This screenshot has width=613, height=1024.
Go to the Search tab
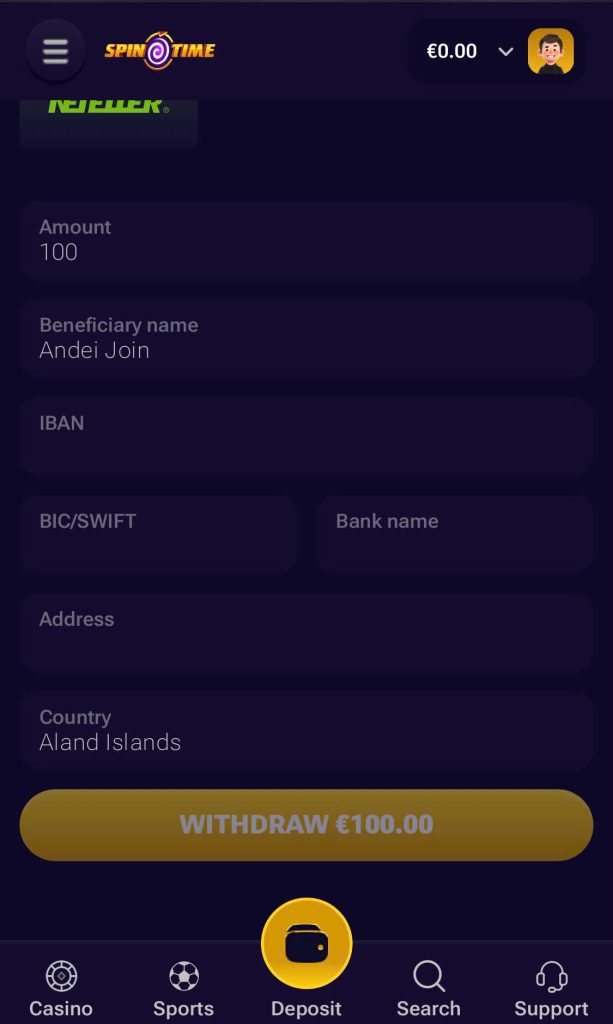coord(428,988)
